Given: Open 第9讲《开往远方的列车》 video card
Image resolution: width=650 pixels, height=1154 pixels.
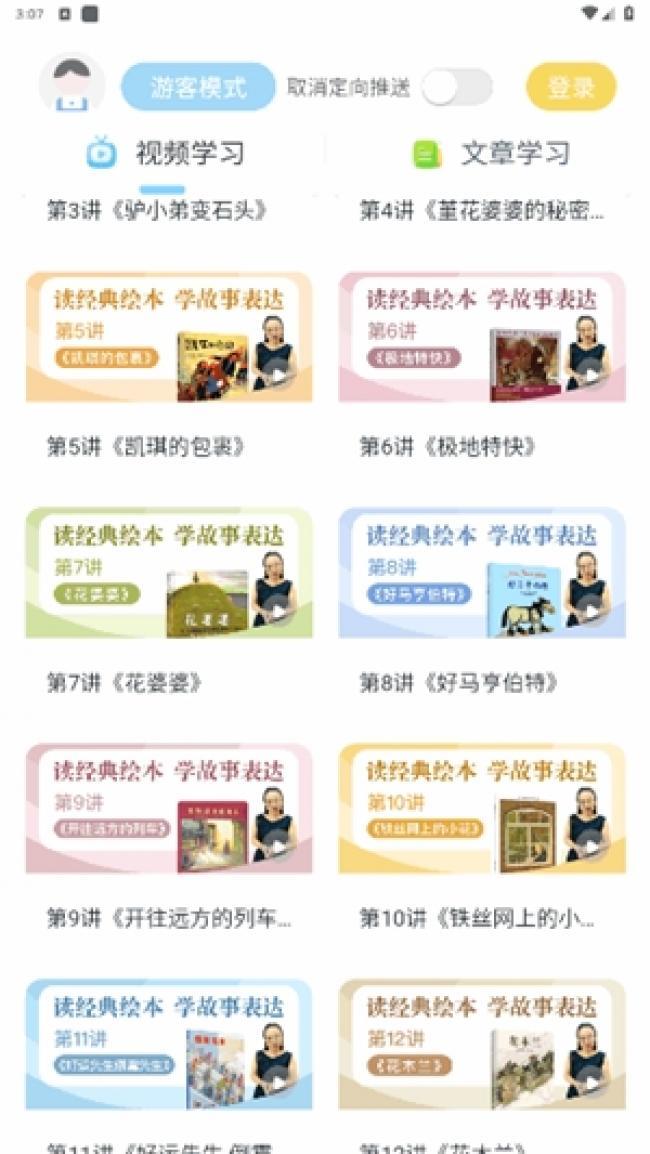Looking at the screenshot, I should click(x=169, y=809).
